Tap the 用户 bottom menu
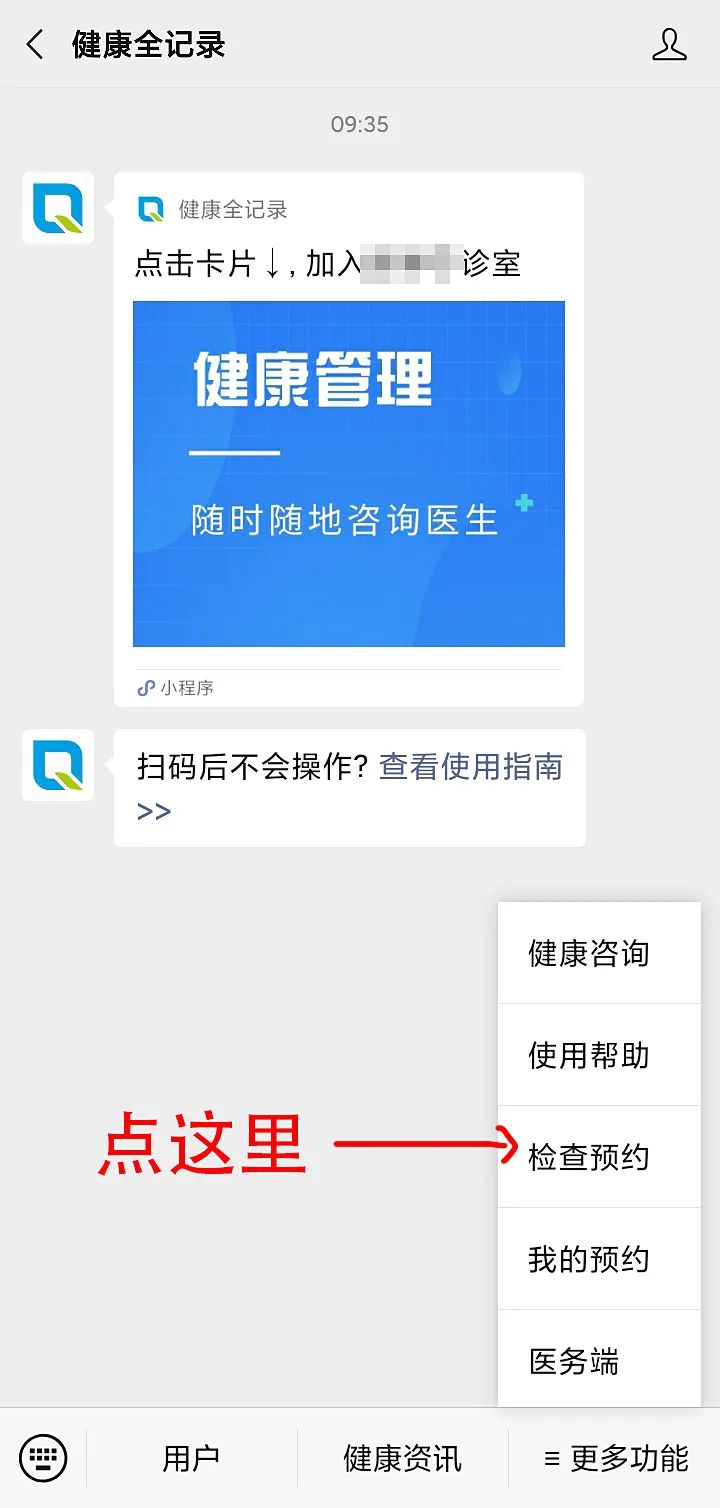This screenshot has height=1508, width=720. click(191, 1458)
